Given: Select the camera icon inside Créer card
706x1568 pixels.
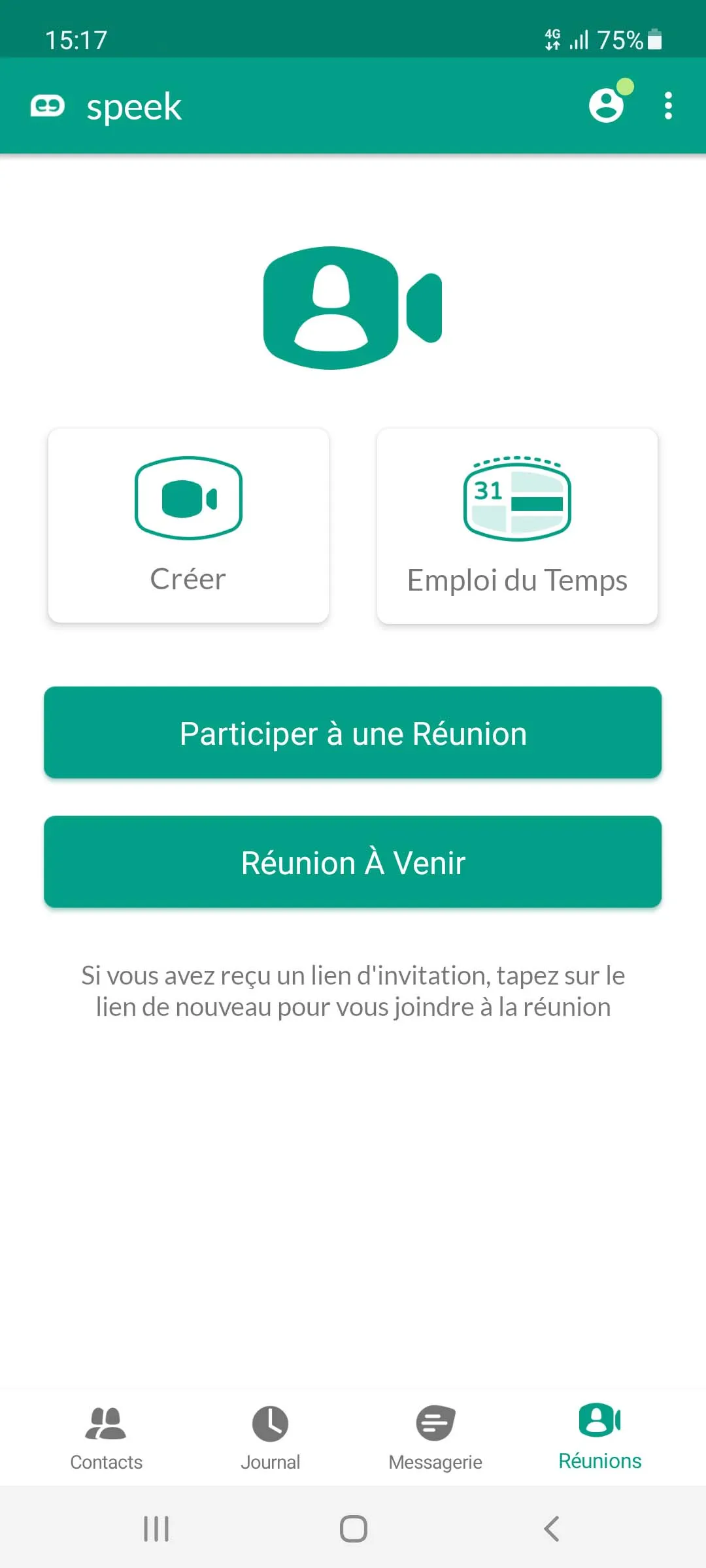Looking at the screenshot, I should point(188,498).
